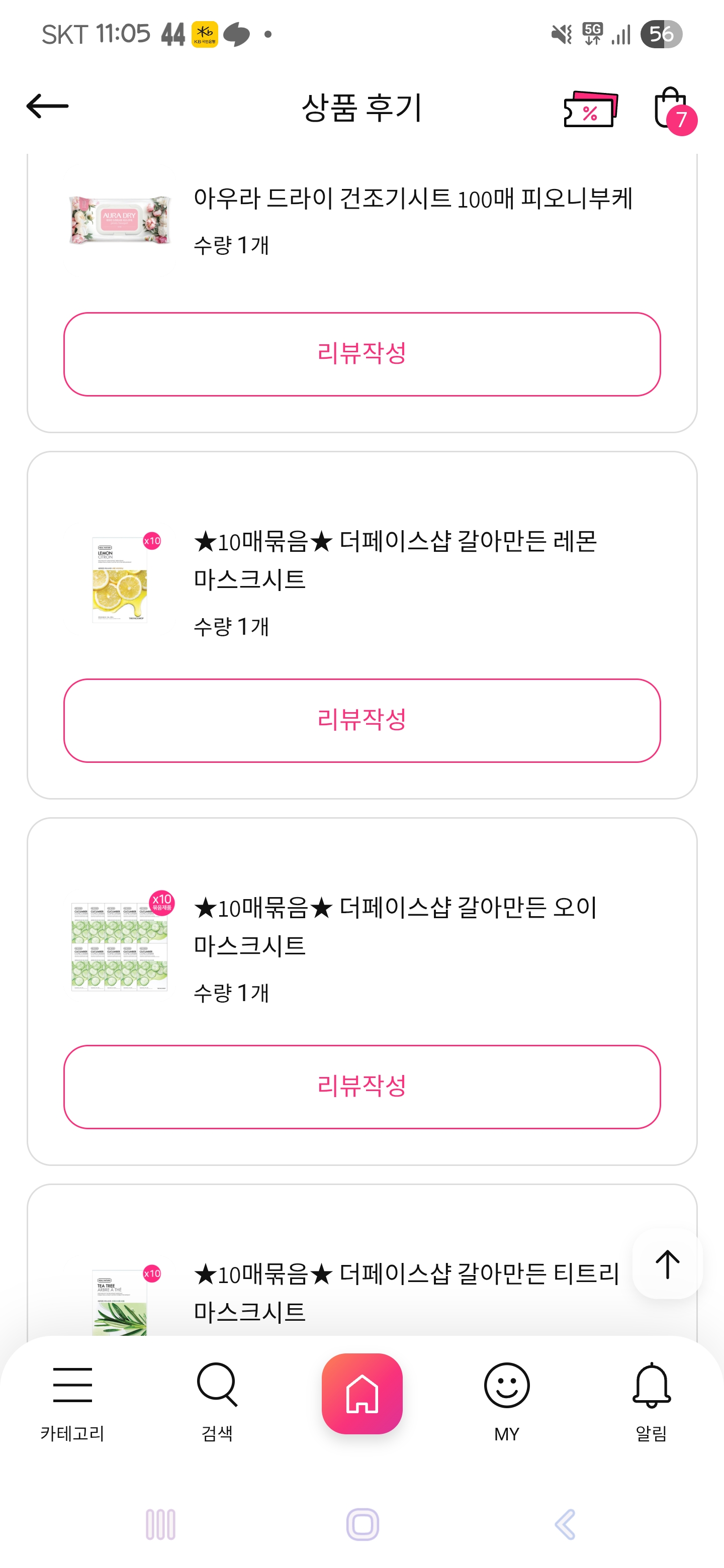Image resolution: width=724 pixels, height=1568 pixels.
Task: Jump back to top with the up arrow
Action: click(667, 1264)
